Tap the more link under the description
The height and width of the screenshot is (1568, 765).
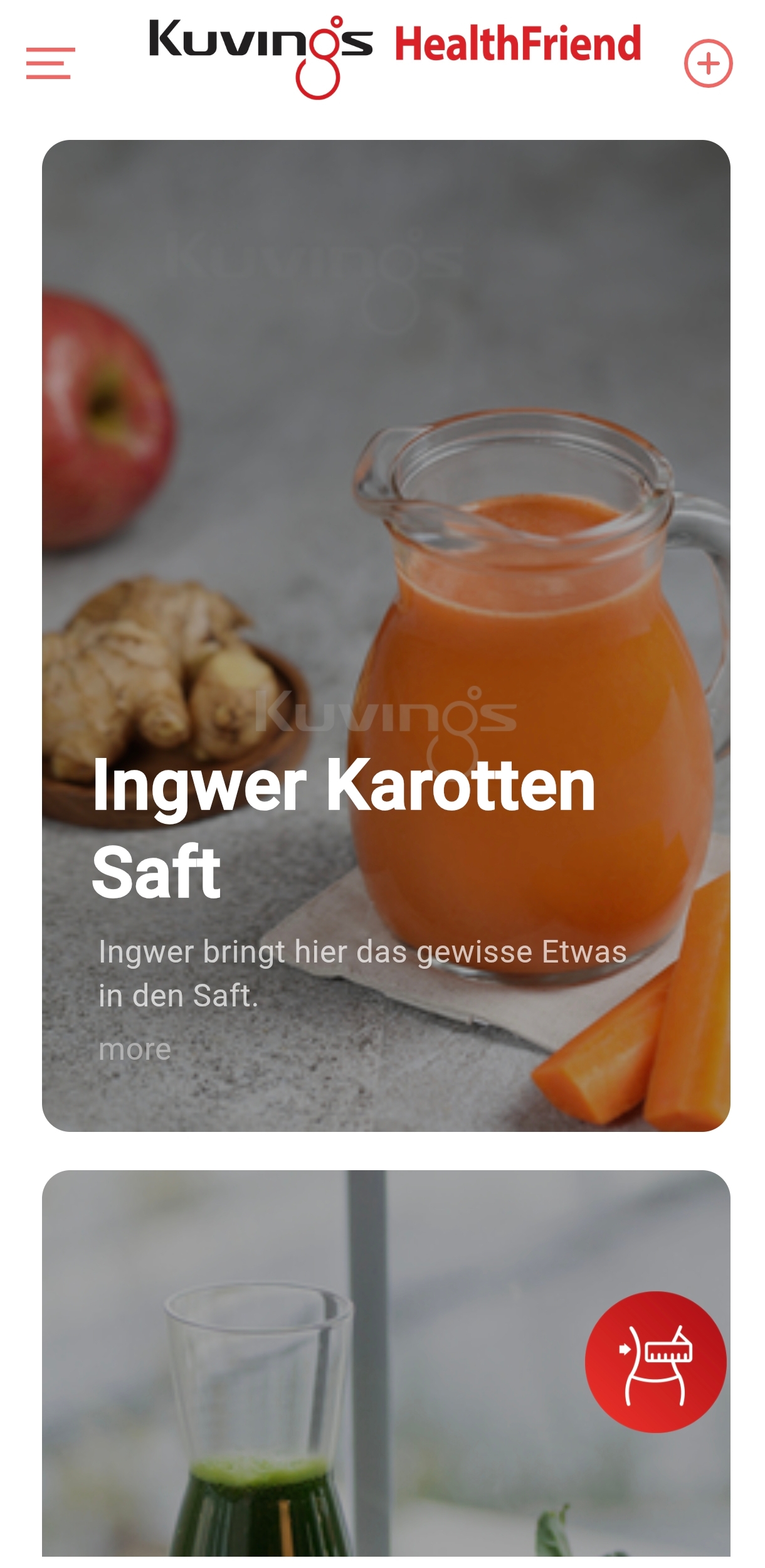pyautogui.click(x=135, y=1049)
